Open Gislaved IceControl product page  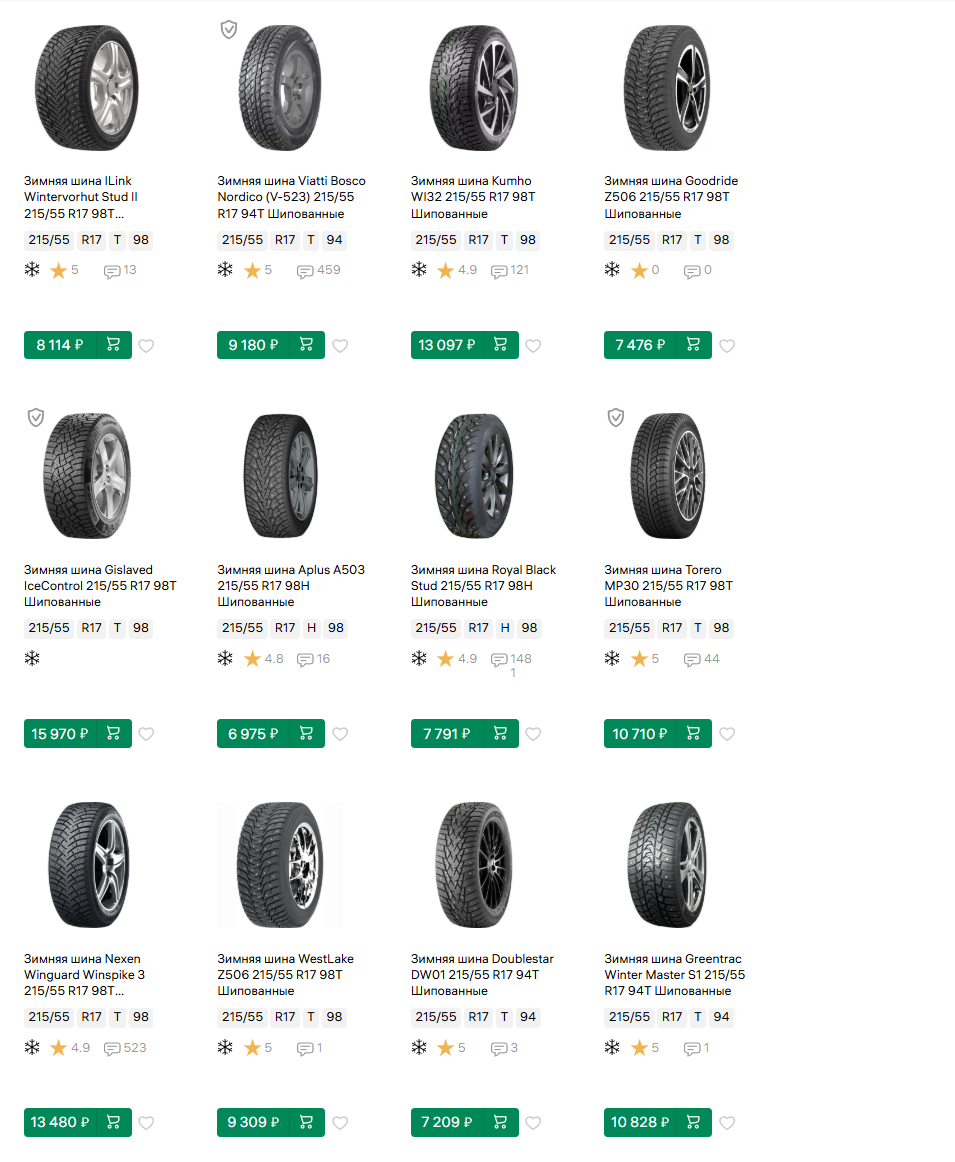pos(99,585)
